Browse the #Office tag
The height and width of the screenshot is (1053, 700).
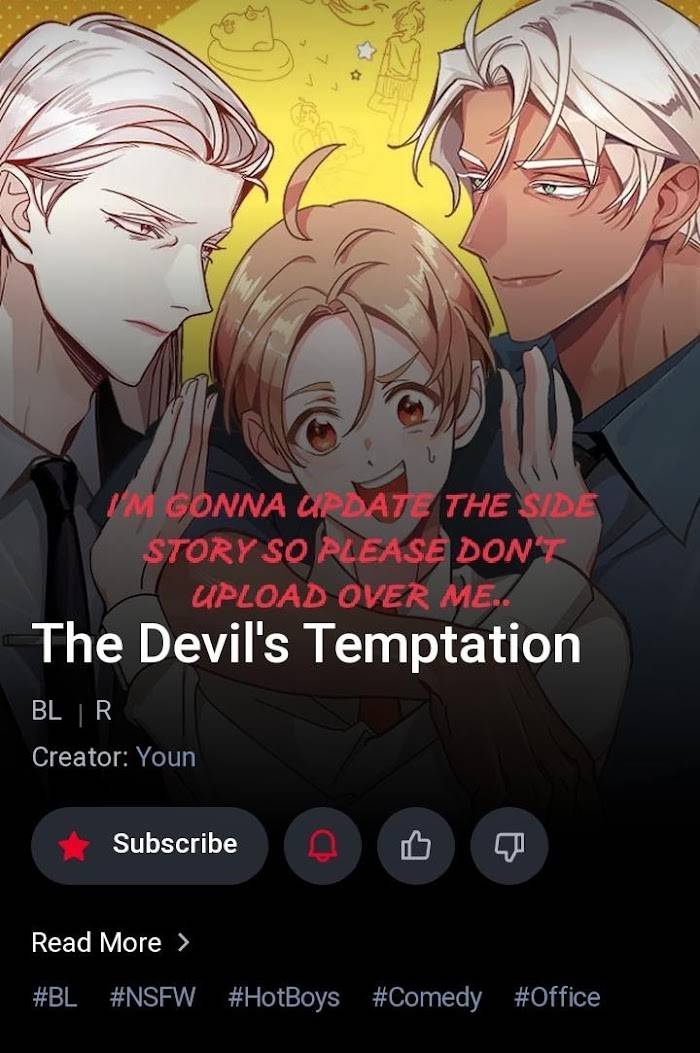click(x=557, y=997)
